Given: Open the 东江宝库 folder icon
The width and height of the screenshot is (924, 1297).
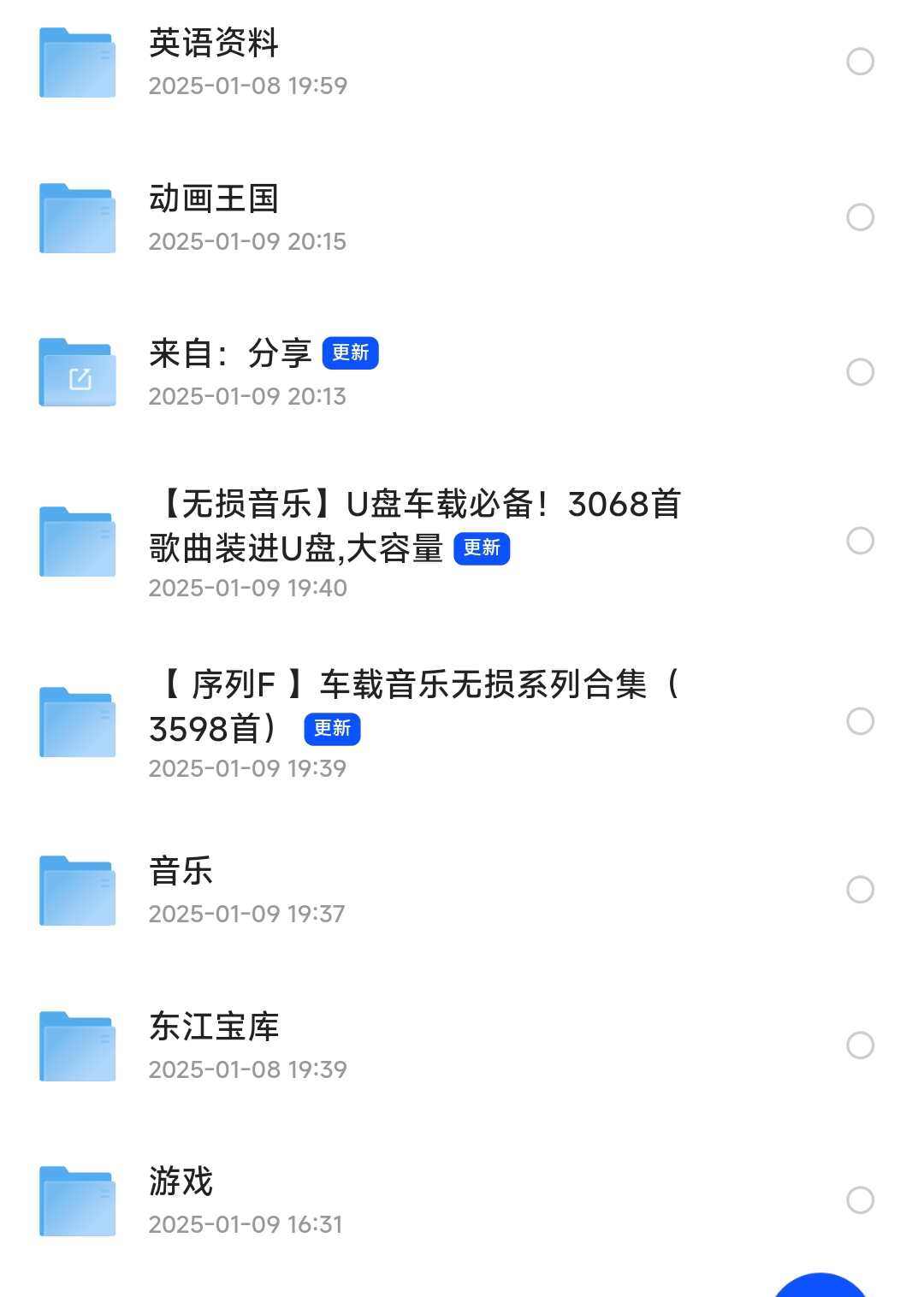Looking at the screenshot, I should pos(77,1045).
